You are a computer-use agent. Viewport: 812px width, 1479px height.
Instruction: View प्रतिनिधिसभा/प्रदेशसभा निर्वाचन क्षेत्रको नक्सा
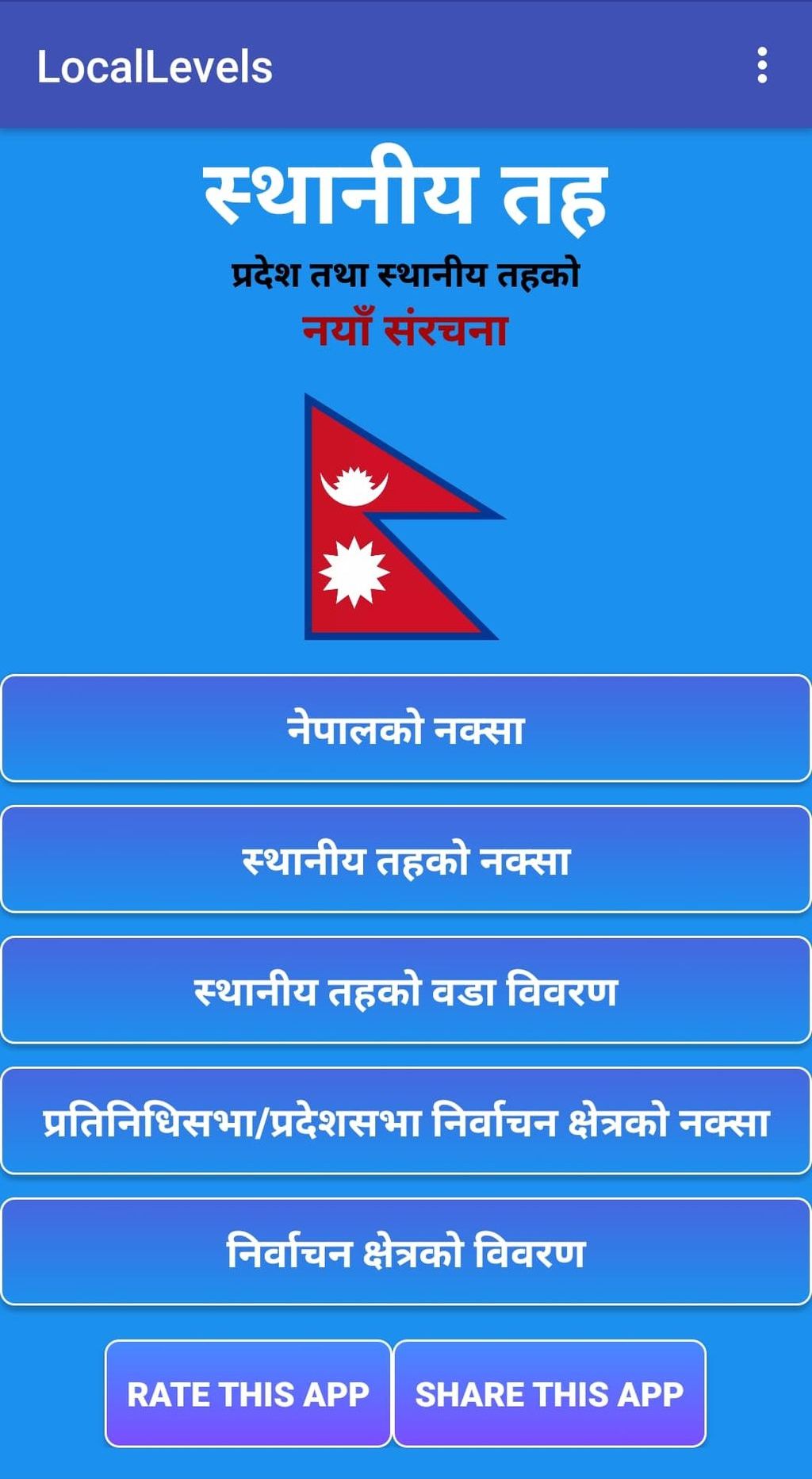[x=406, y=1121]
